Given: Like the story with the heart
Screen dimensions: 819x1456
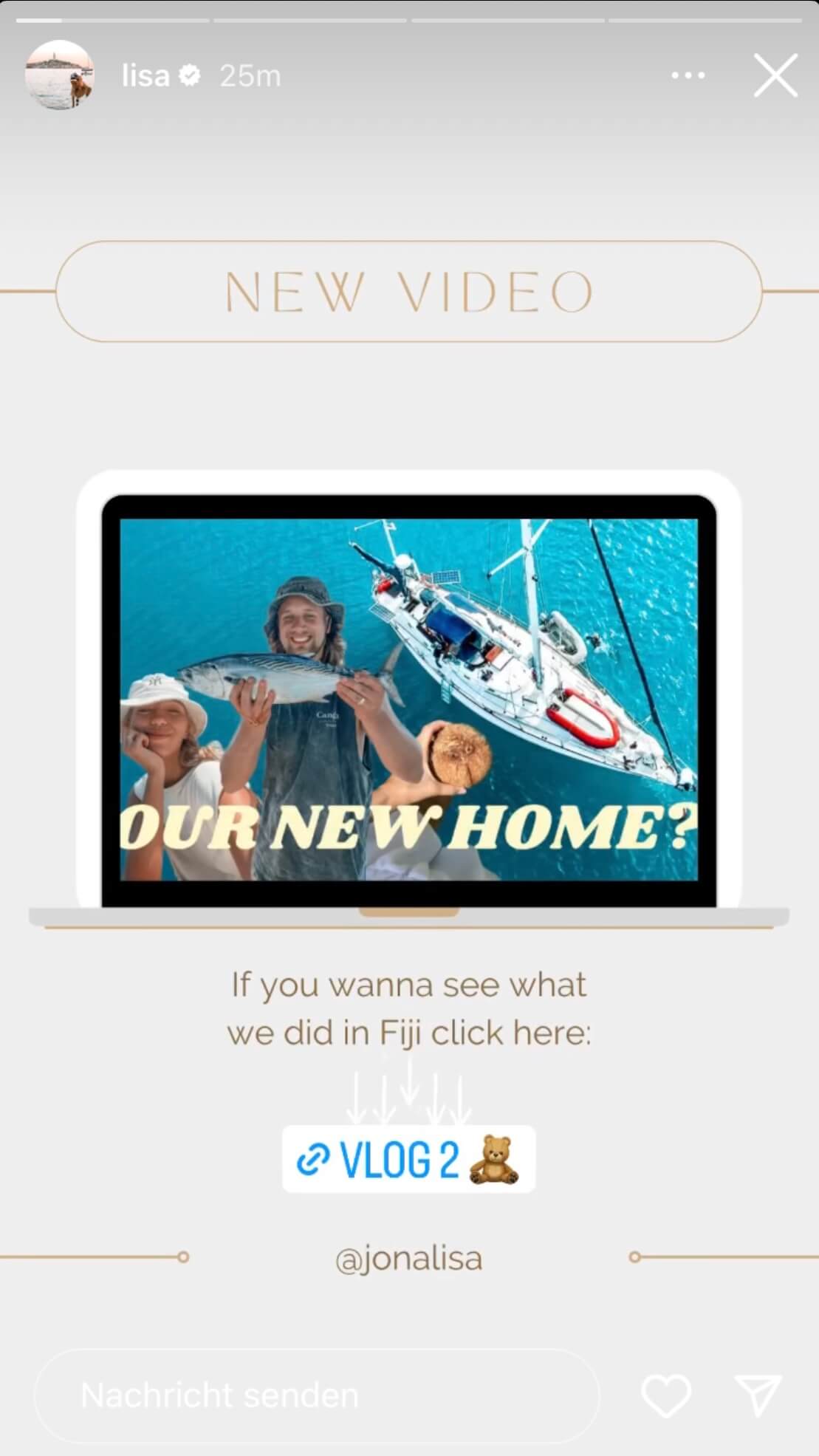Looking at the screenshot, I should pyautogui.click(x=666, y=1395).
